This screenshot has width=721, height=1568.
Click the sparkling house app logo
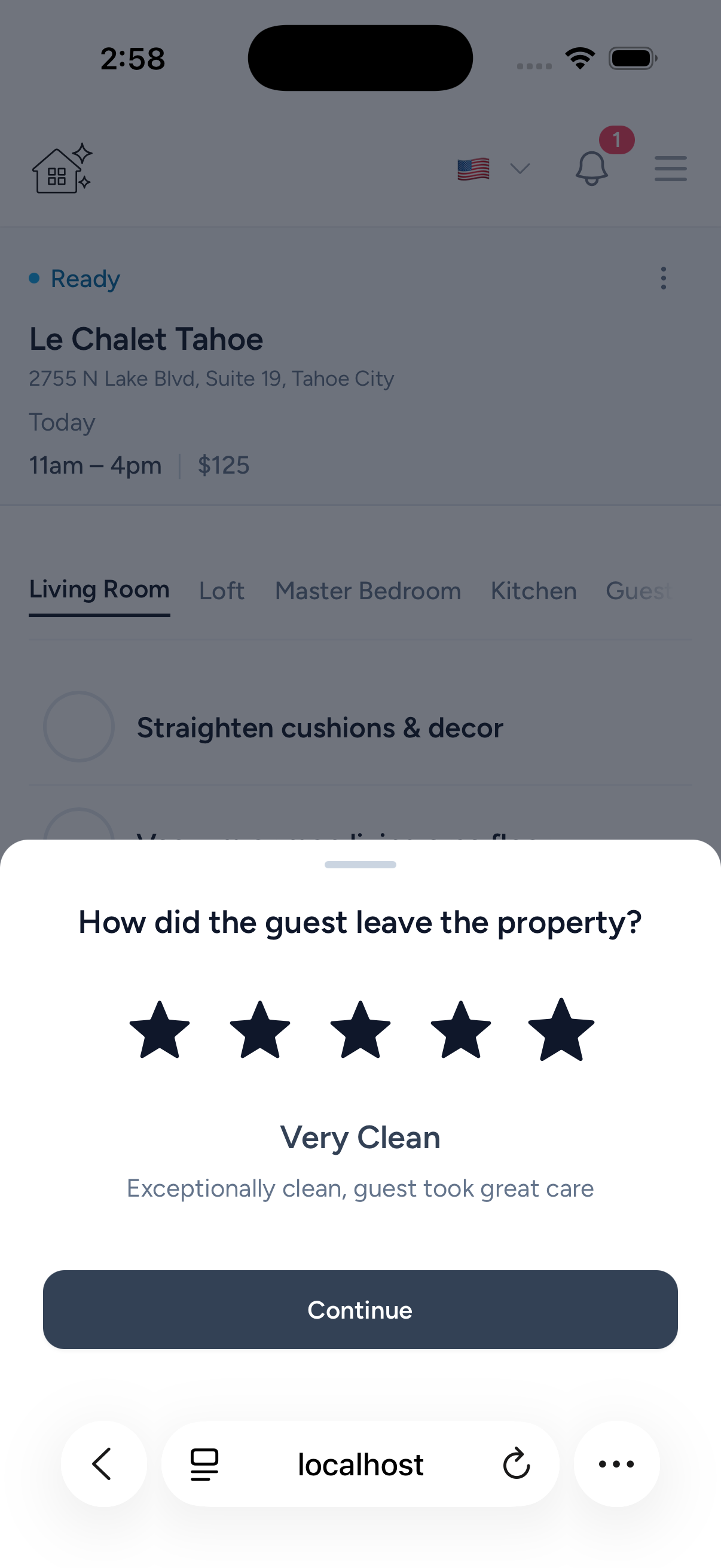[60, 169]
